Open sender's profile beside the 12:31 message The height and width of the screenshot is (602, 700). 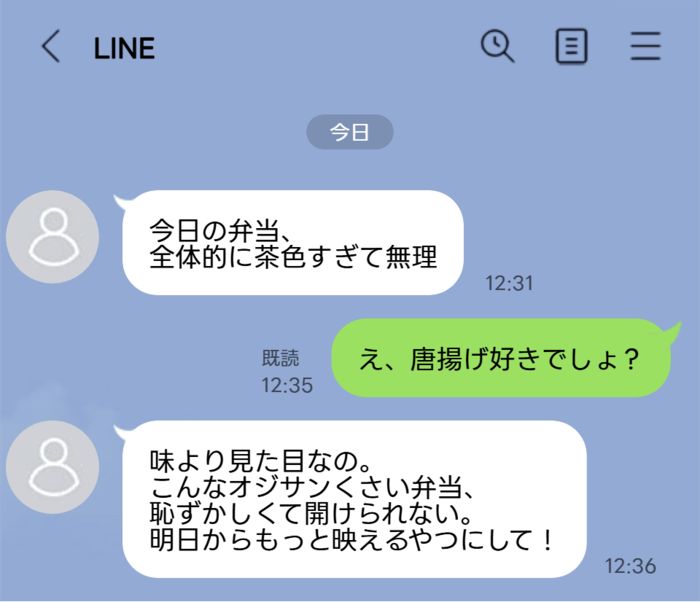click(53, 237)
